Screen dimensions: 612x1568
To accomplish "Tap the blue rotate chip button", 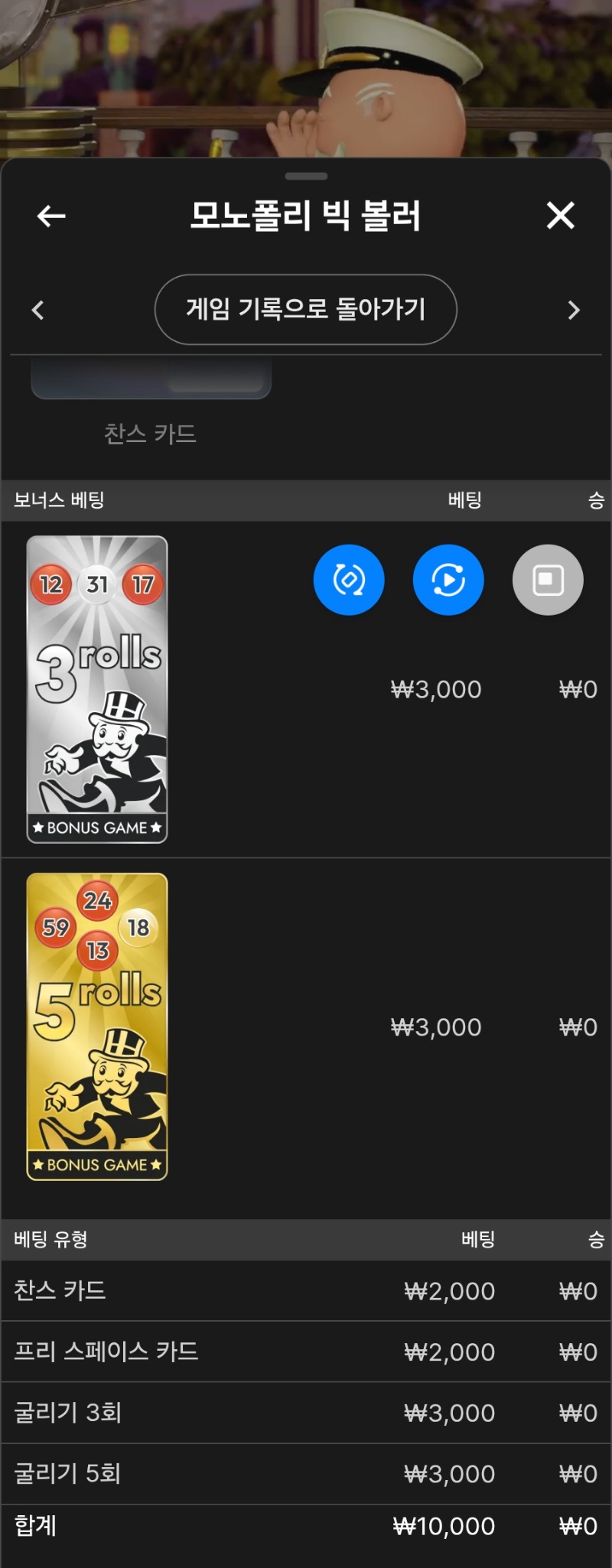I will coord(349,580).
